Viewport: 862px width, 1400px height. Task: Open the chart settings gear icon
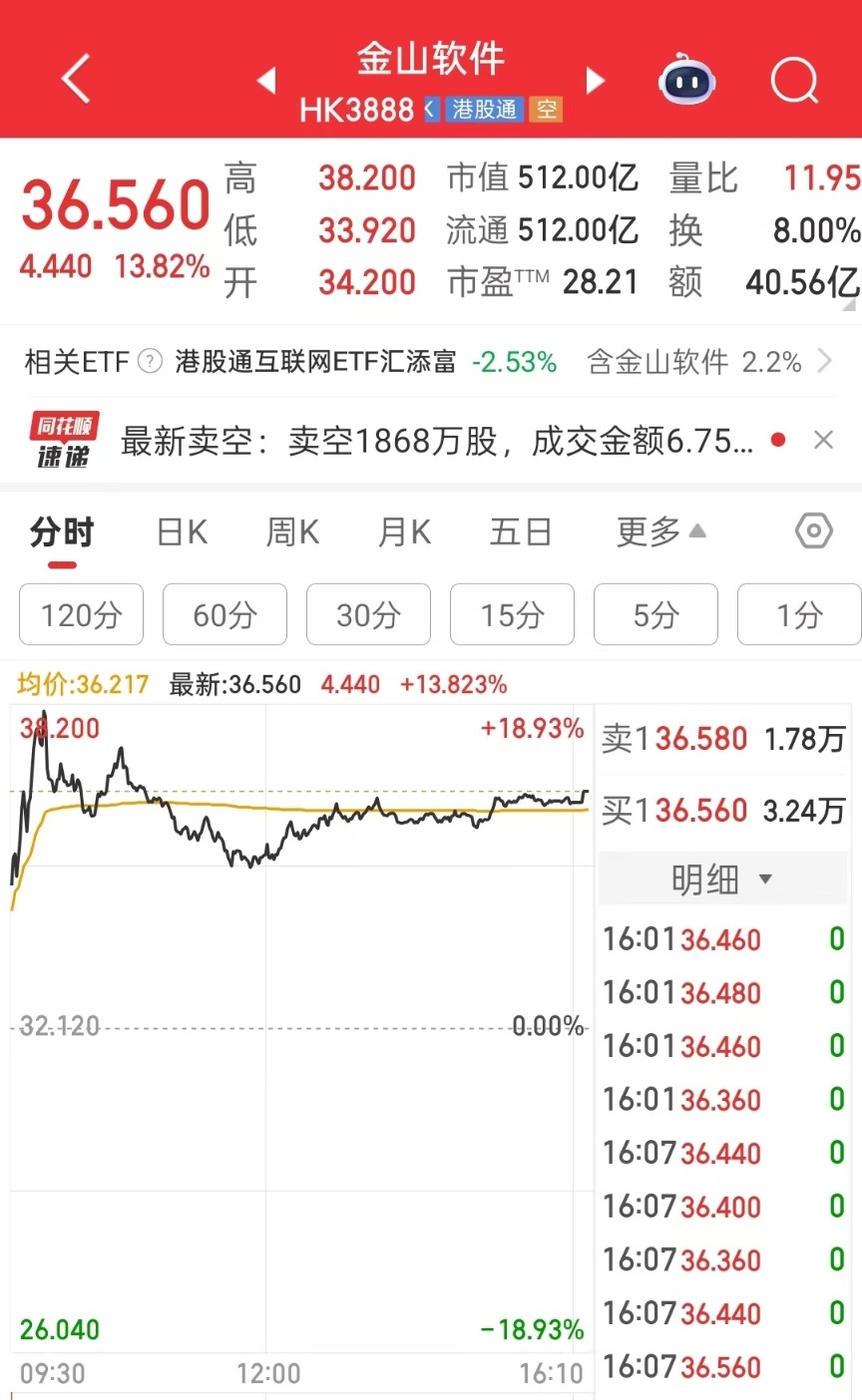tap(813, 531)
